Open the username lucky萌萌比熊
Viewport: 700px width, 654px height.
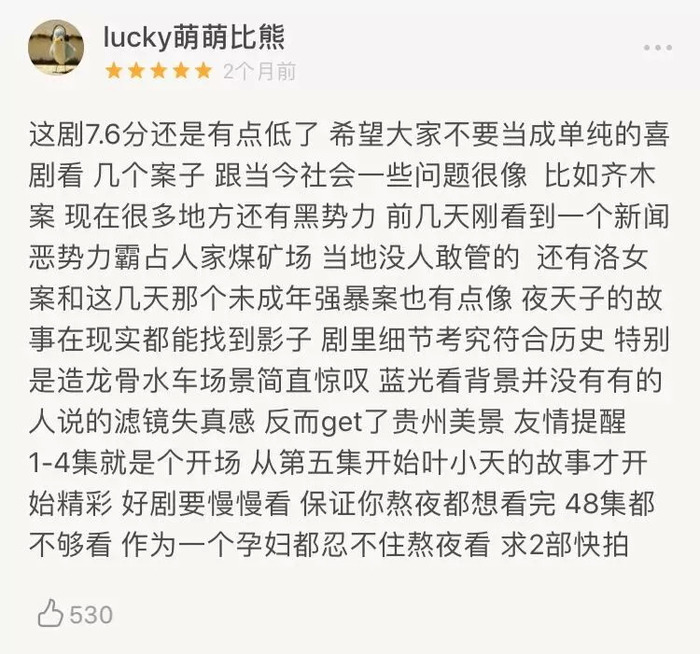tap(194, 36)
